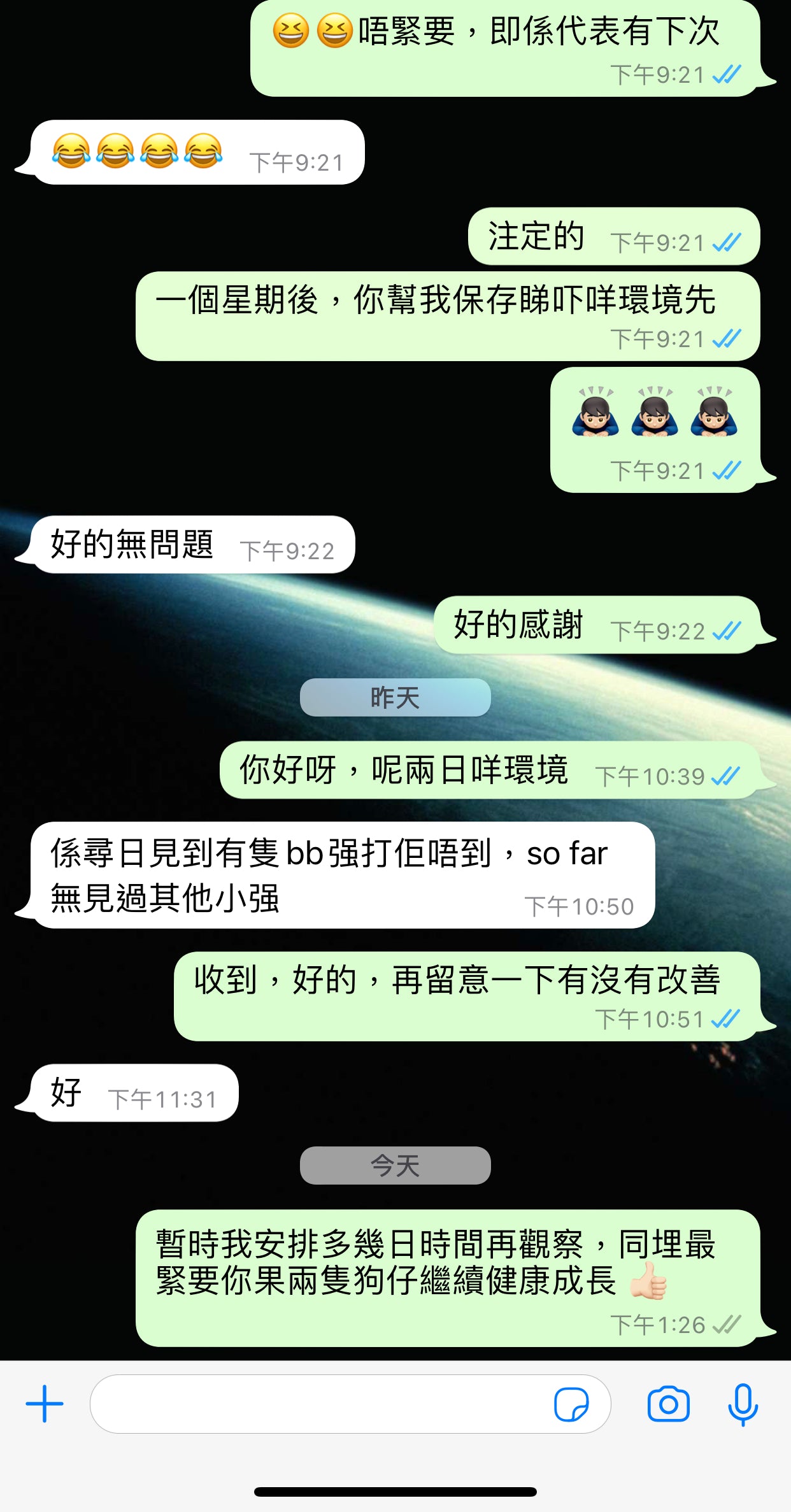Open the sticker picker icon
Image resolution: width=791 pixels, height=1512 pixels.
tap(571, 1404)
